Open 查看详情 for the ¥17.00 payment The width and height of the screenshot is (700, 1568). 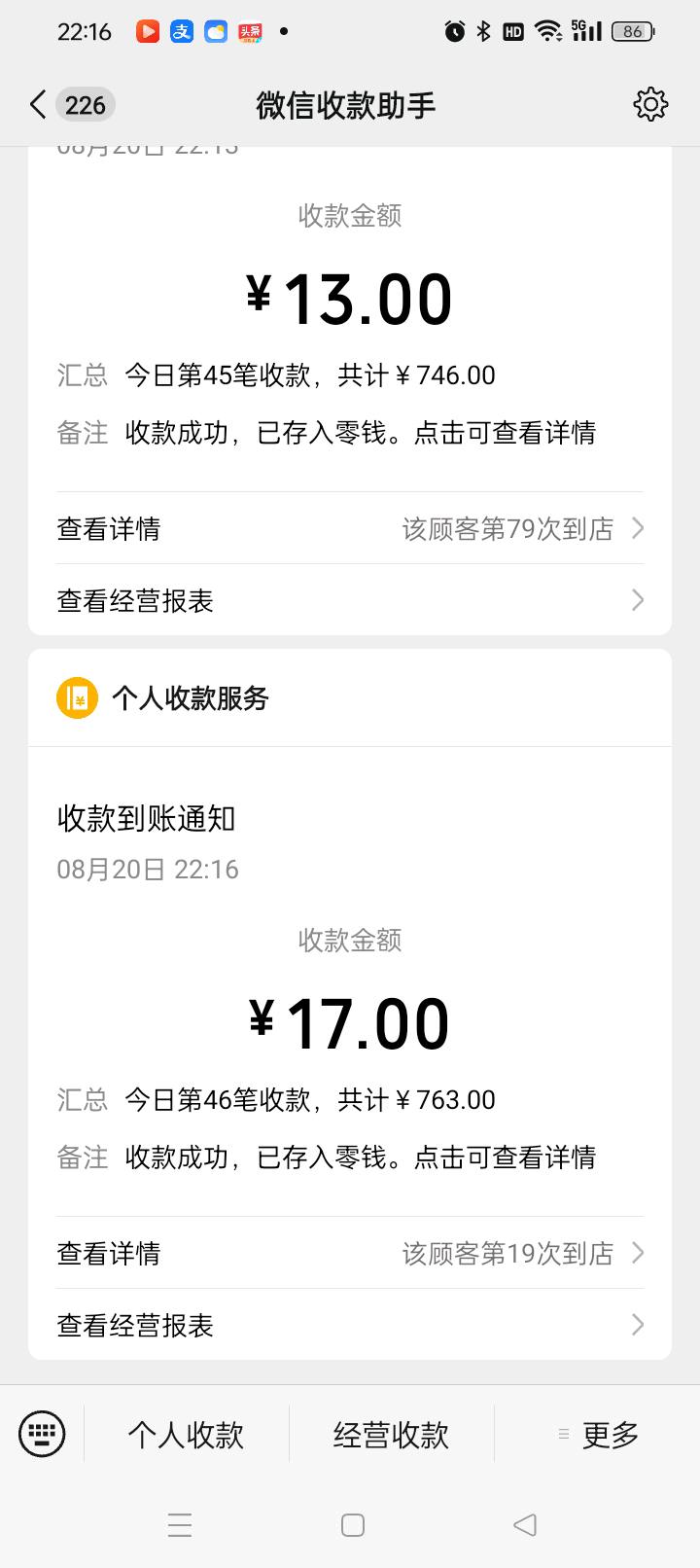tap(350, 1253)
